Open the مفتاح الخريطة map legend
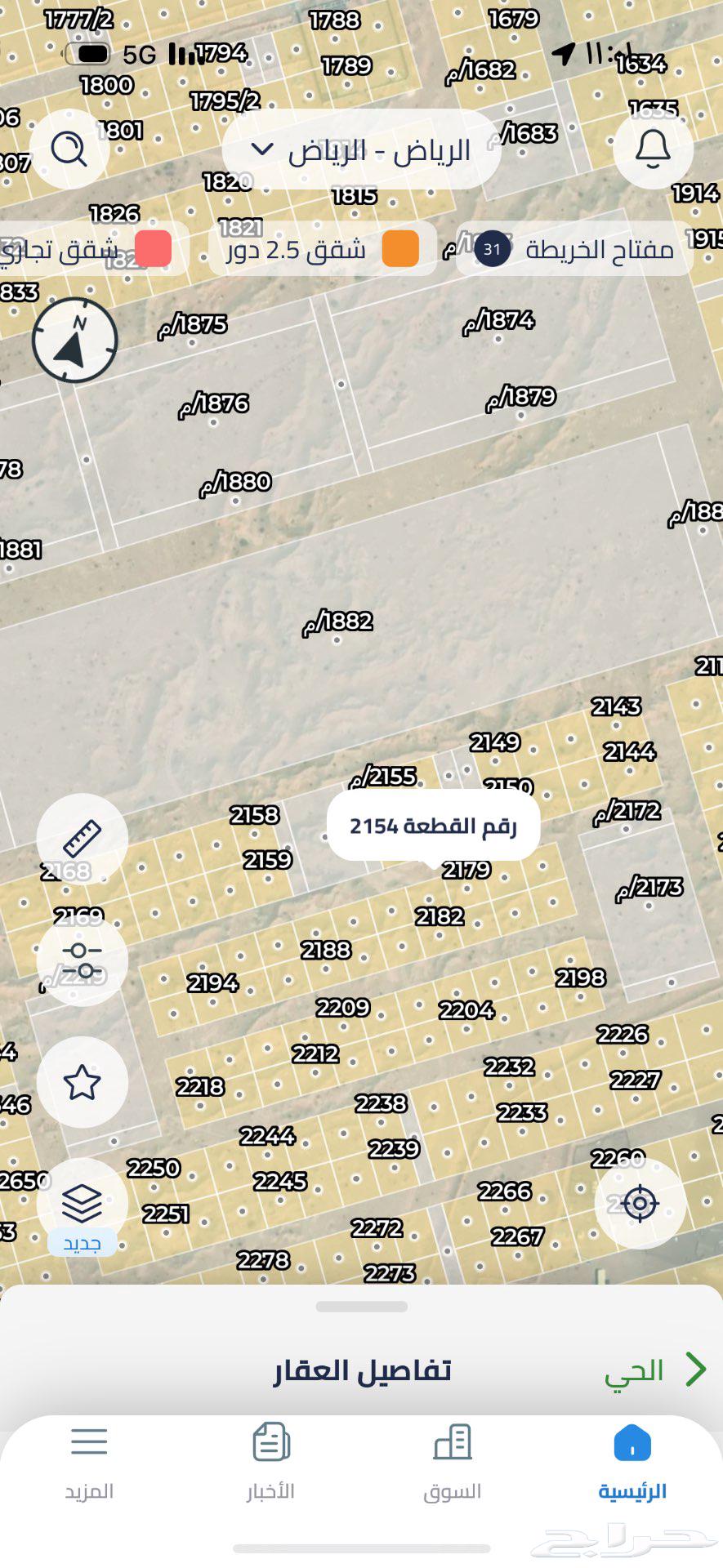Viewport: 723px width, 1568px height. pyautogui.click(x=574, y=248)
